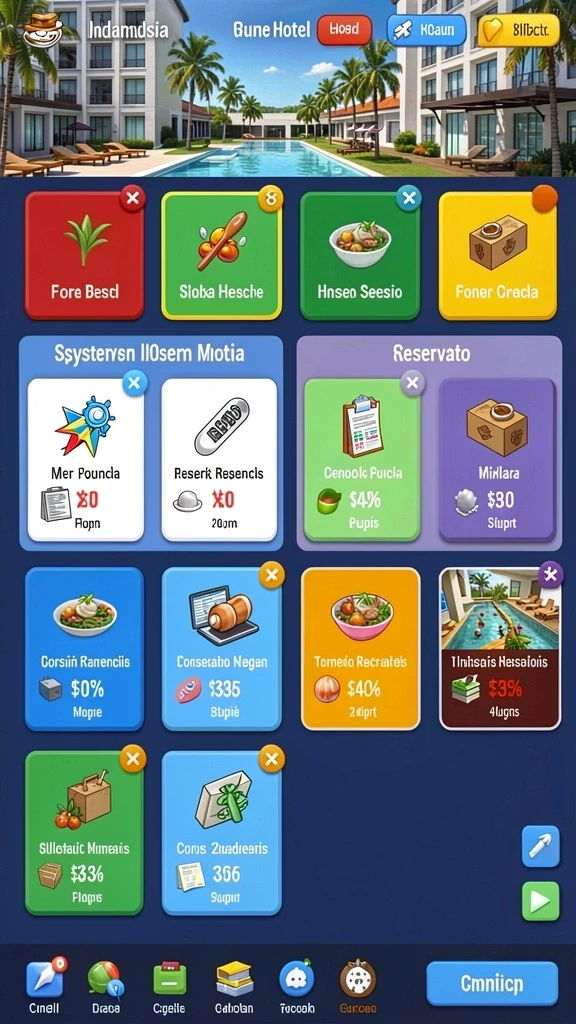Select the Sloka Hesche card
The height and width of the screenshot is (1024, 576).
click(221, 256)
